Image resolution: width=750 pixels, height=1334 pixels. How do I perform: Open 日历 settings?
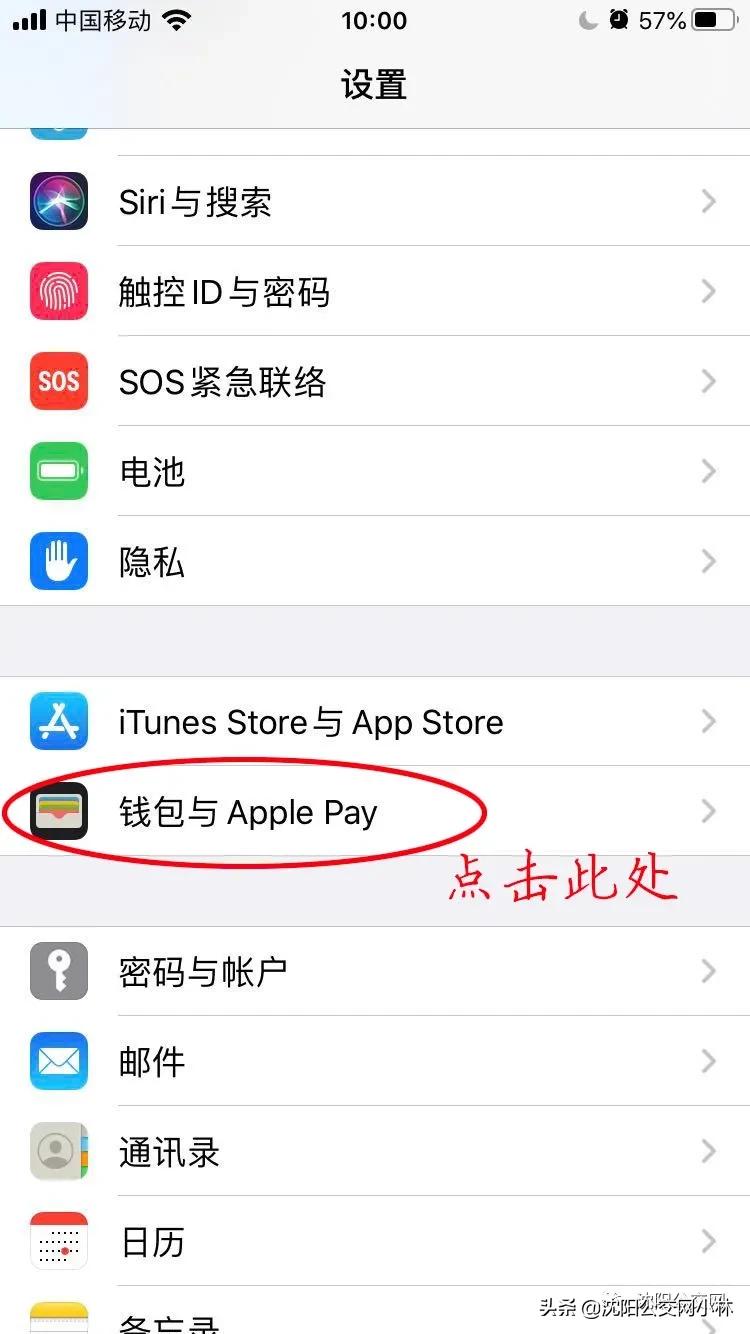click(x=375, y=1242)
